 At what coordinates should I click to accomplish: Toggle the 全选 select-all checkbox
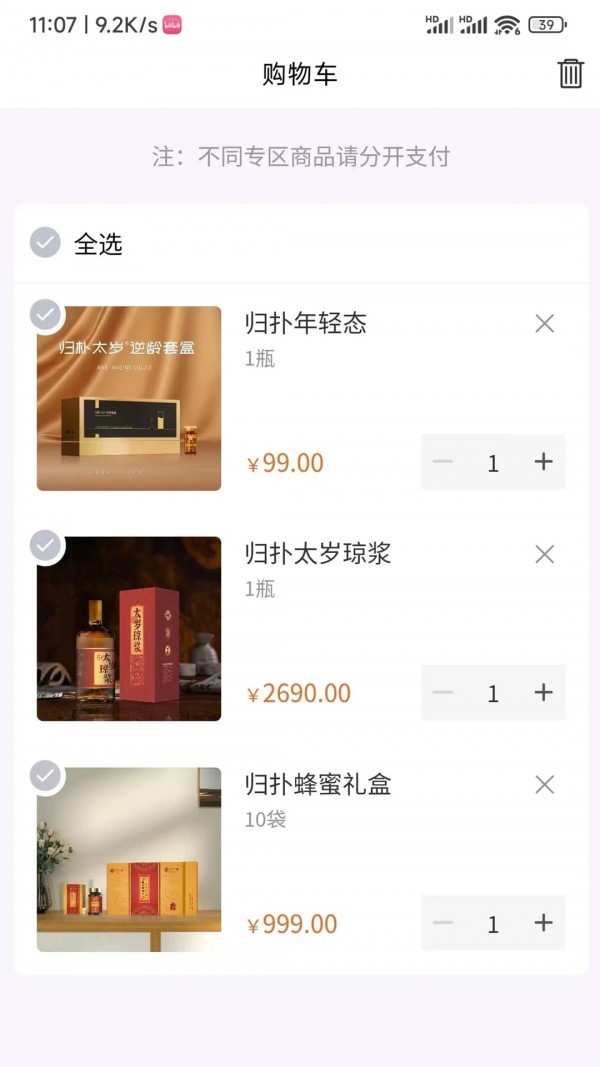coord(46,243)
